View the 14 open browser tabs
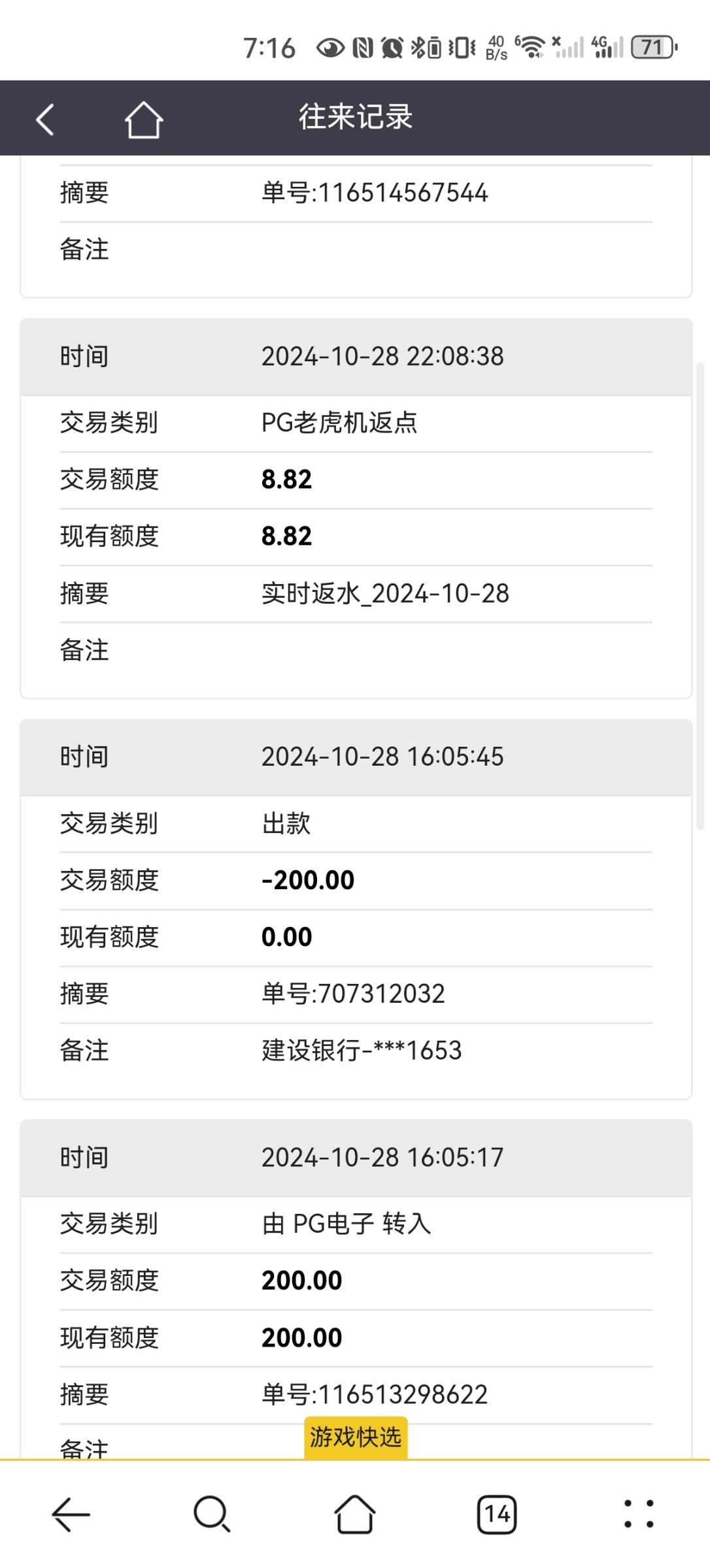Viewport: 710px width, 1568px height. [x=497, y=1514]
